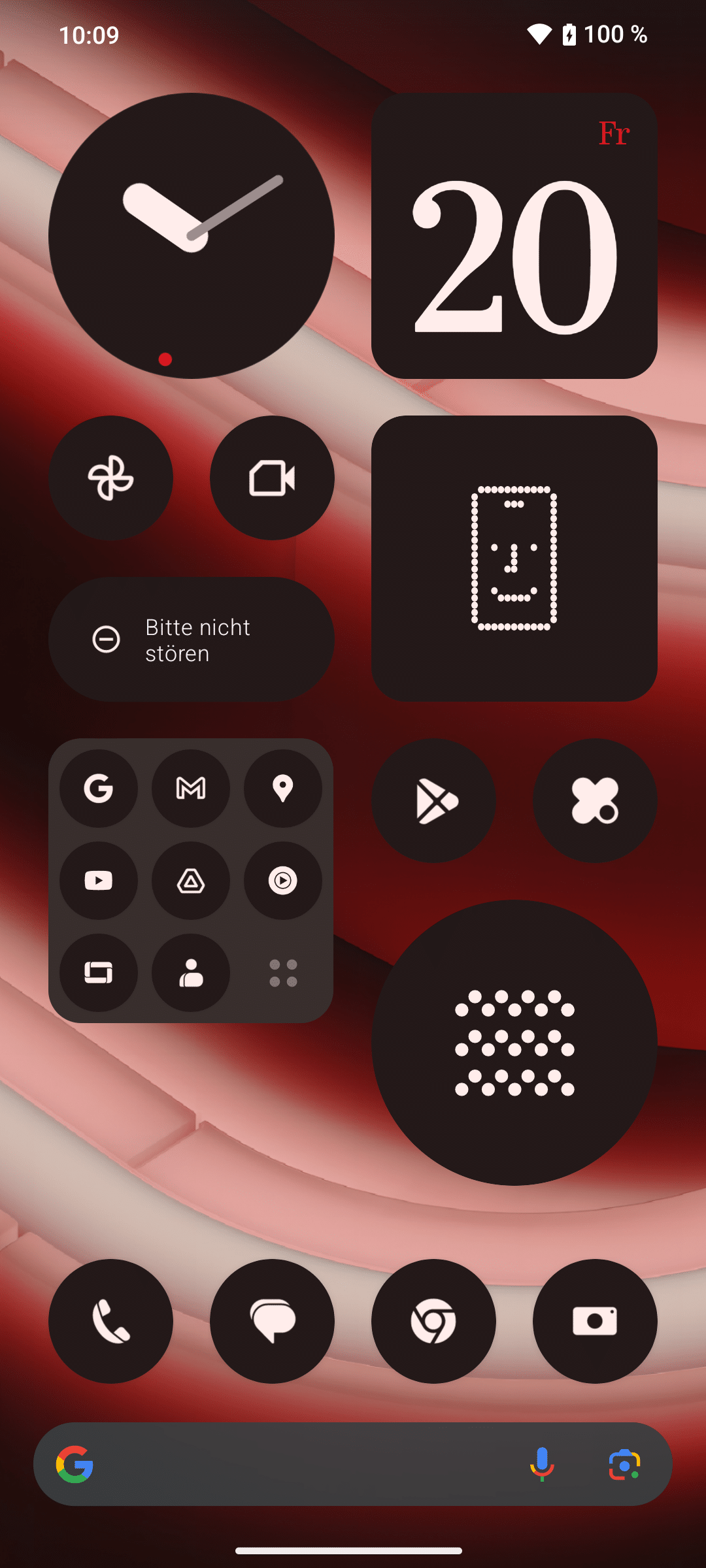The width and height of the screenshot is (706, 1568).
Task: Launch YouTube from the folder
Action: tap(99, 881)
